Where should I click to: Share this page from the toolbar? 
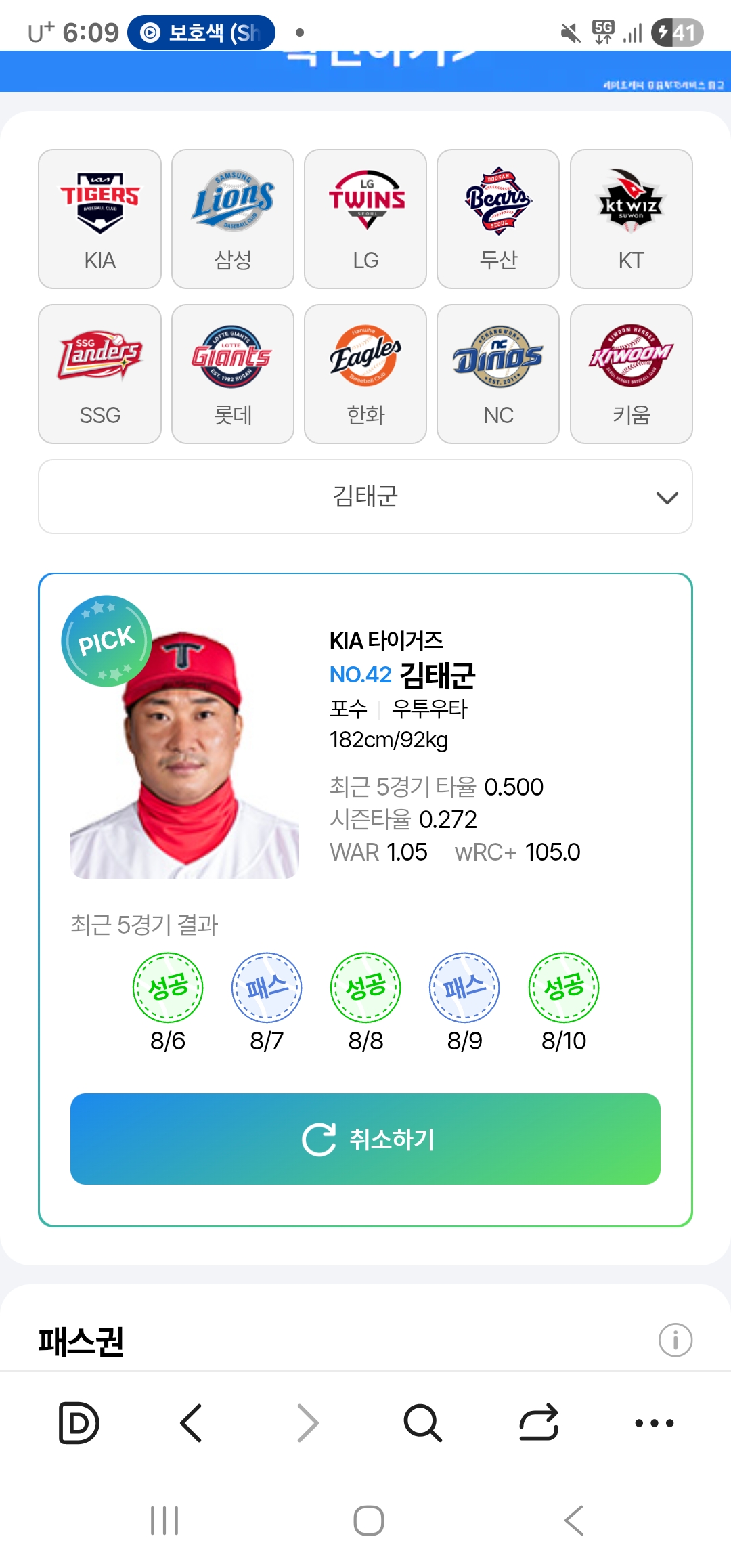(x=539, y=1422)
